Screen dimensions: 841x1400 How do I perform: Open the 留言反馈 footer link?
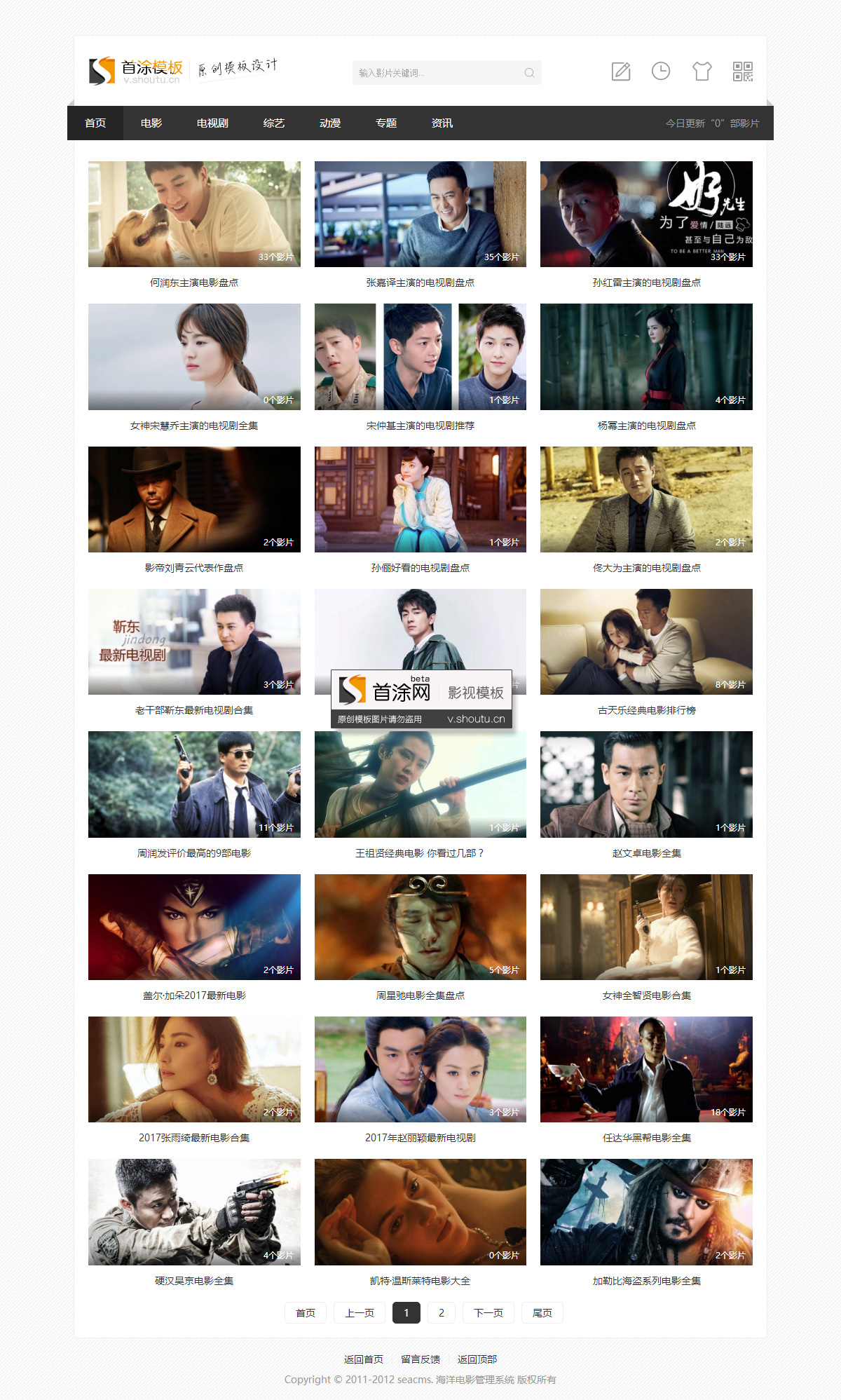[420, 1359]
